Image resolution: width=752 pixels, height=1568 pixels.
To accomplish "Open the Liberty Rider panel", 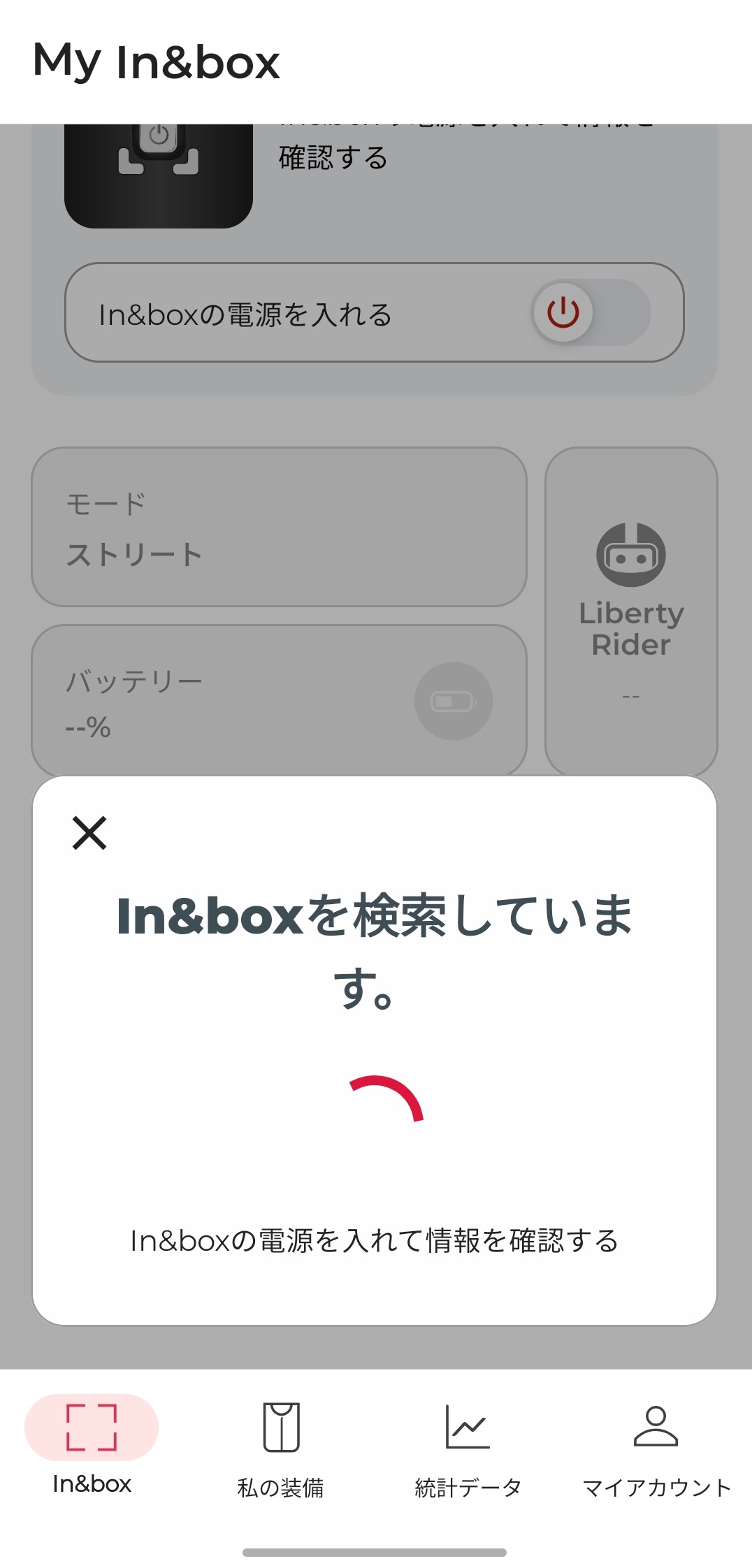I will coord(630,608).
